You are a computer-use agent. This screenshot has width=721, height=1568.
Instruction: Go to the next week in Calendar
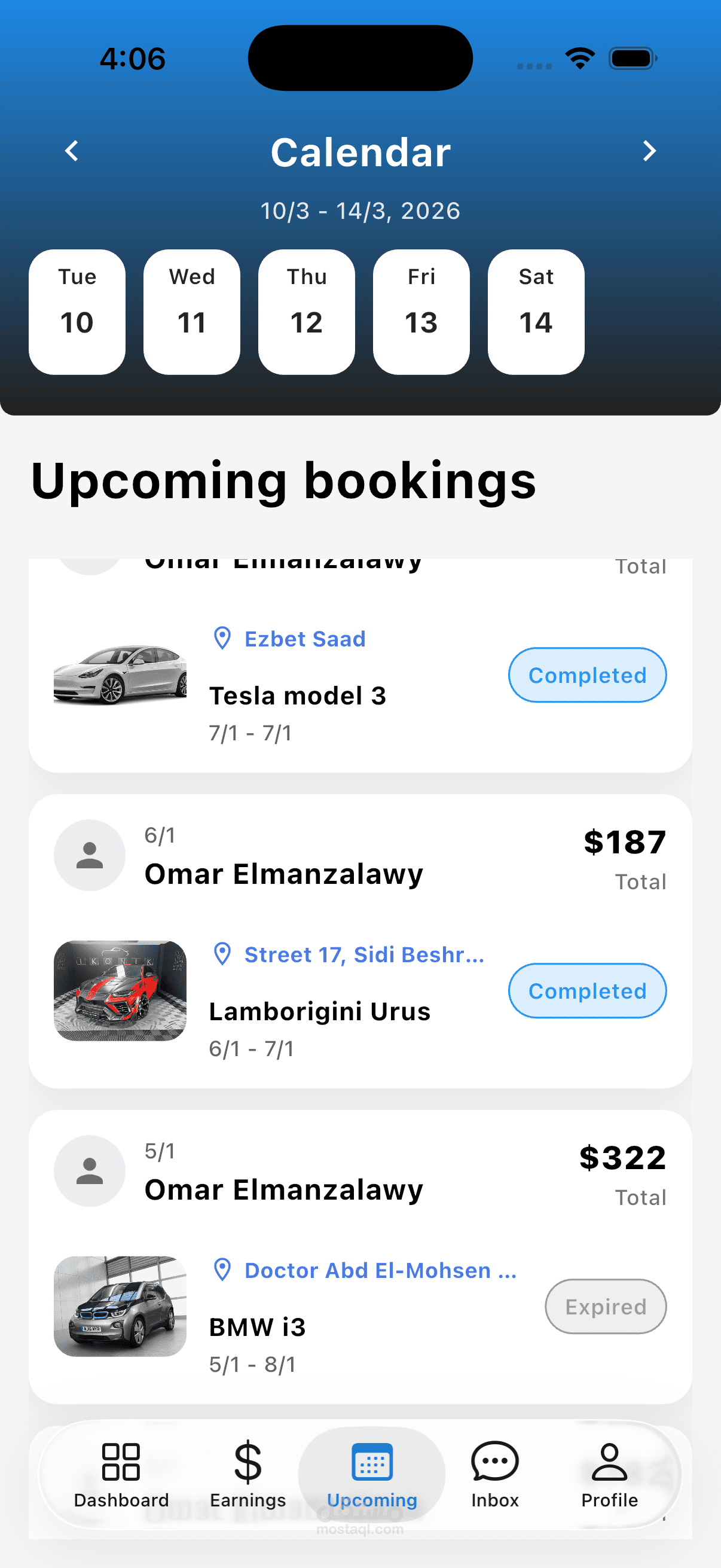click(x=649, y=151)
